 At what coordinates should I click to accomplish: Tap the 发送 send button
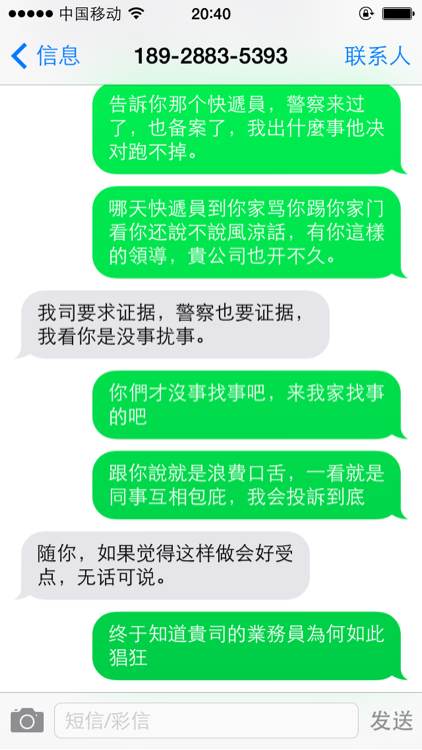click(391, 720)
